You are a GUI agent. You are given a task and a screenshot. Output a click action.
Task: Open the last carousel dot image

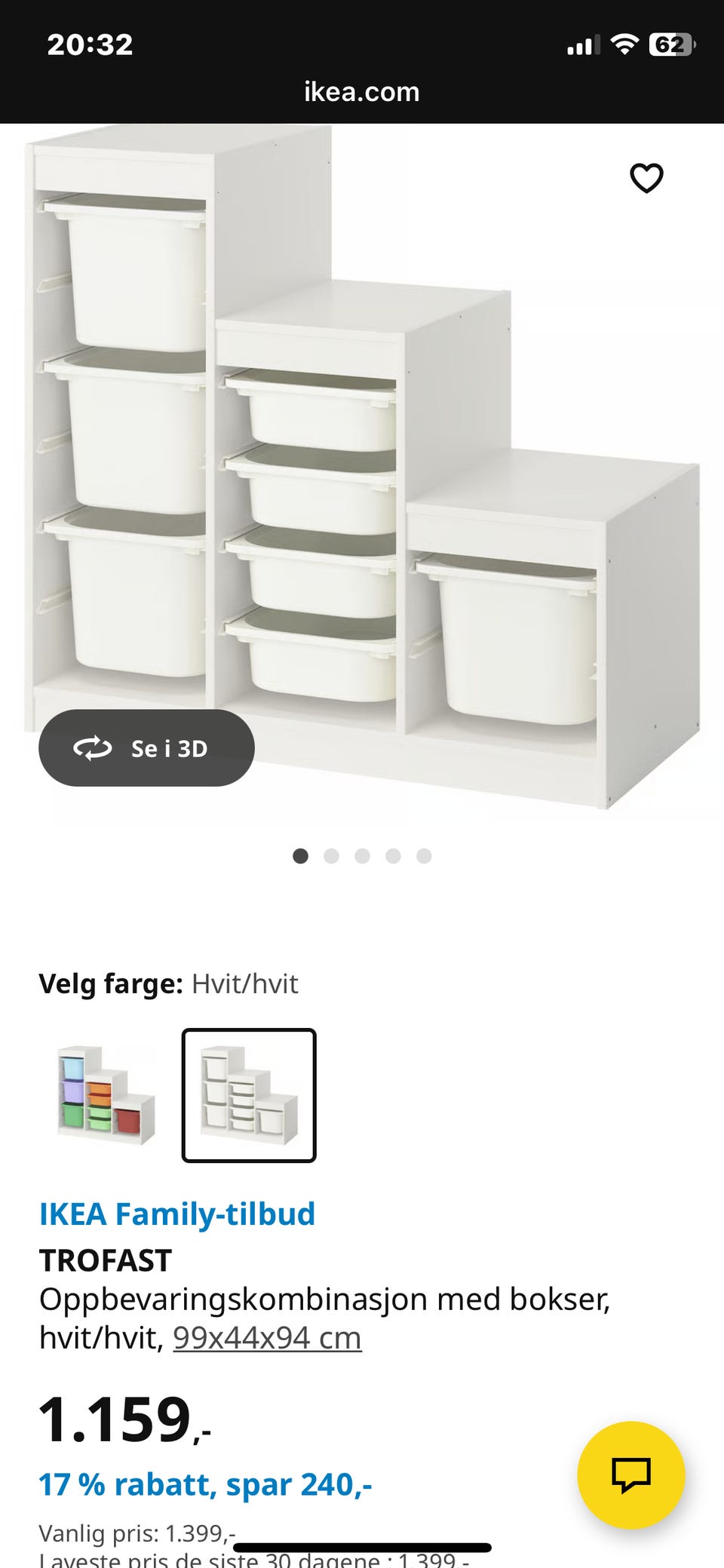click(422, 856)
